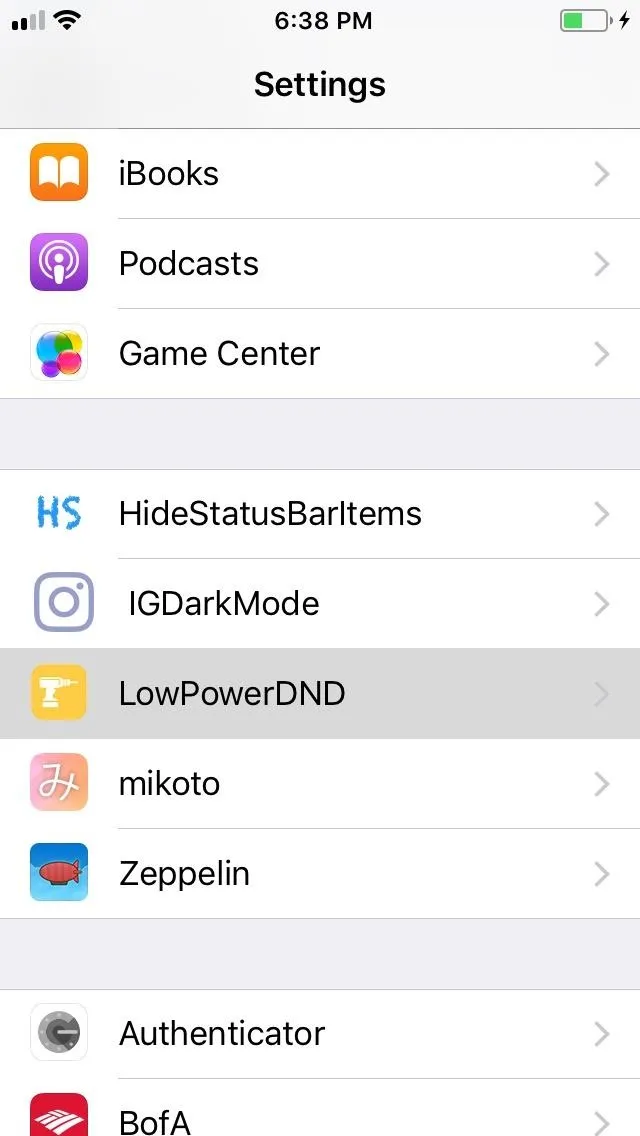Open Authenticator app settings

[x=320, y=1034]
